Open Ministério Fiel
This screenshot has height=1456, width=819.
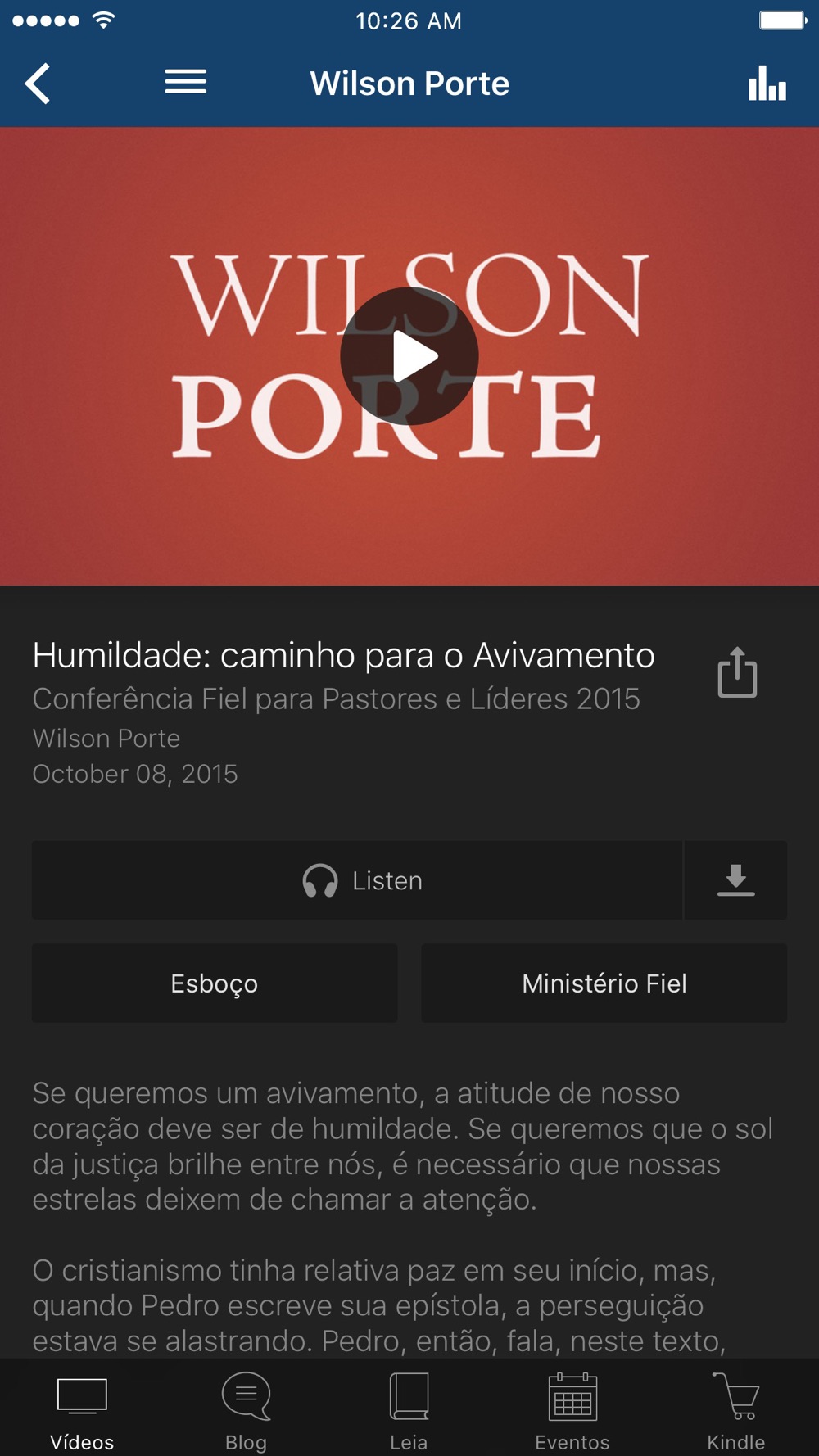[604, 983]
